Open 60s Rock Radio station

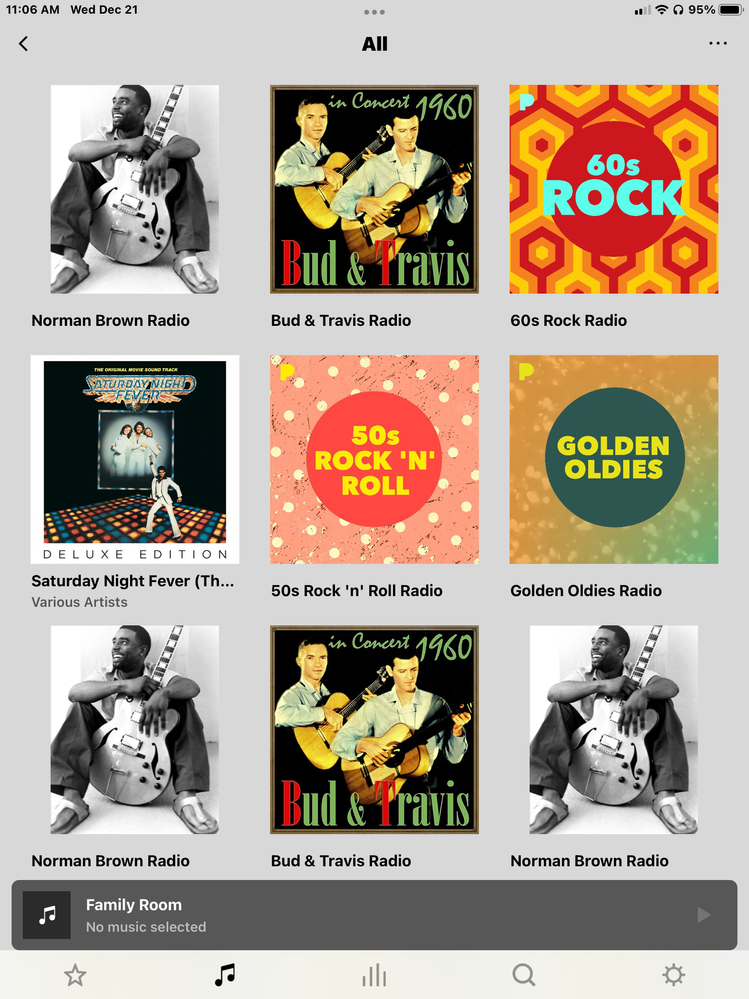(613, 189)
